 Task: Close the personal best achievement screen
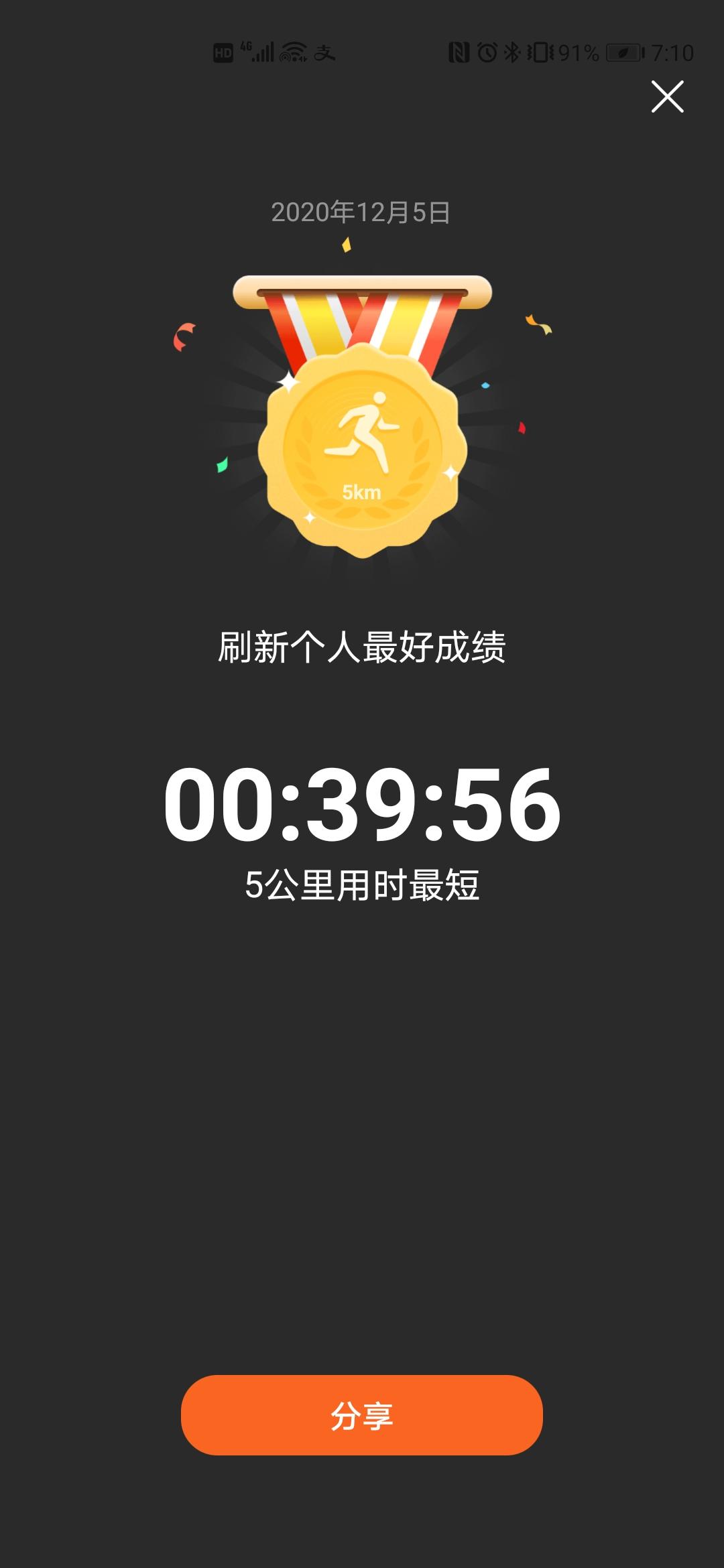click(667, 96)
